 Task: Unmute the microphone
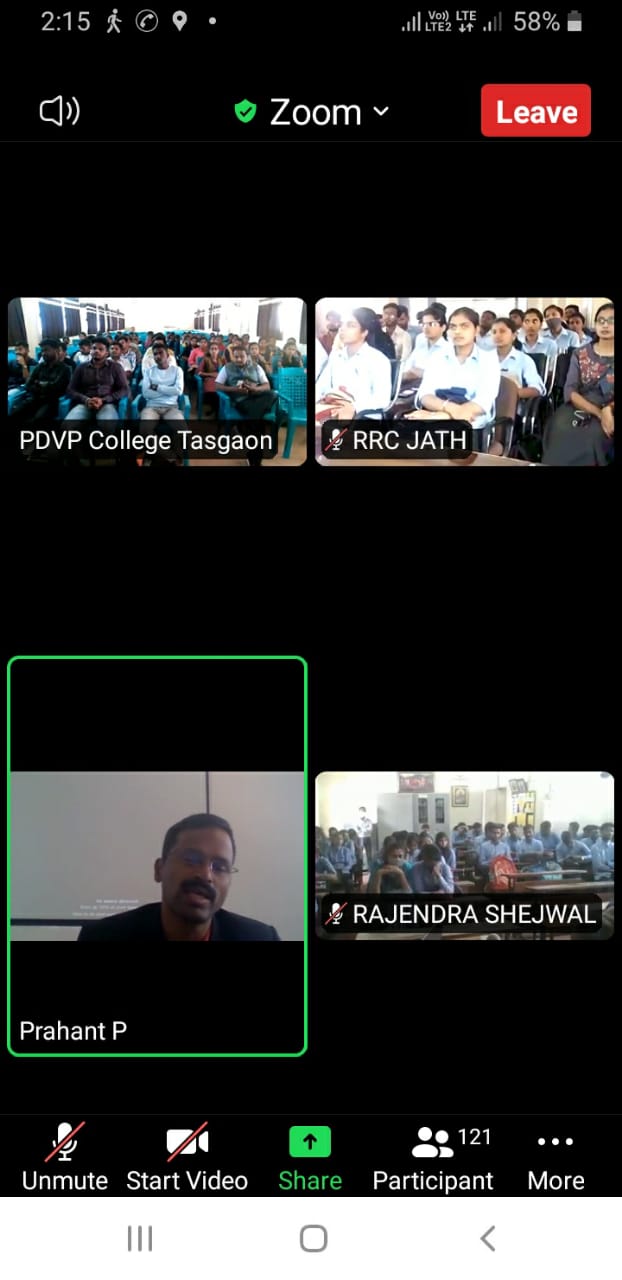pos(65,1157)
